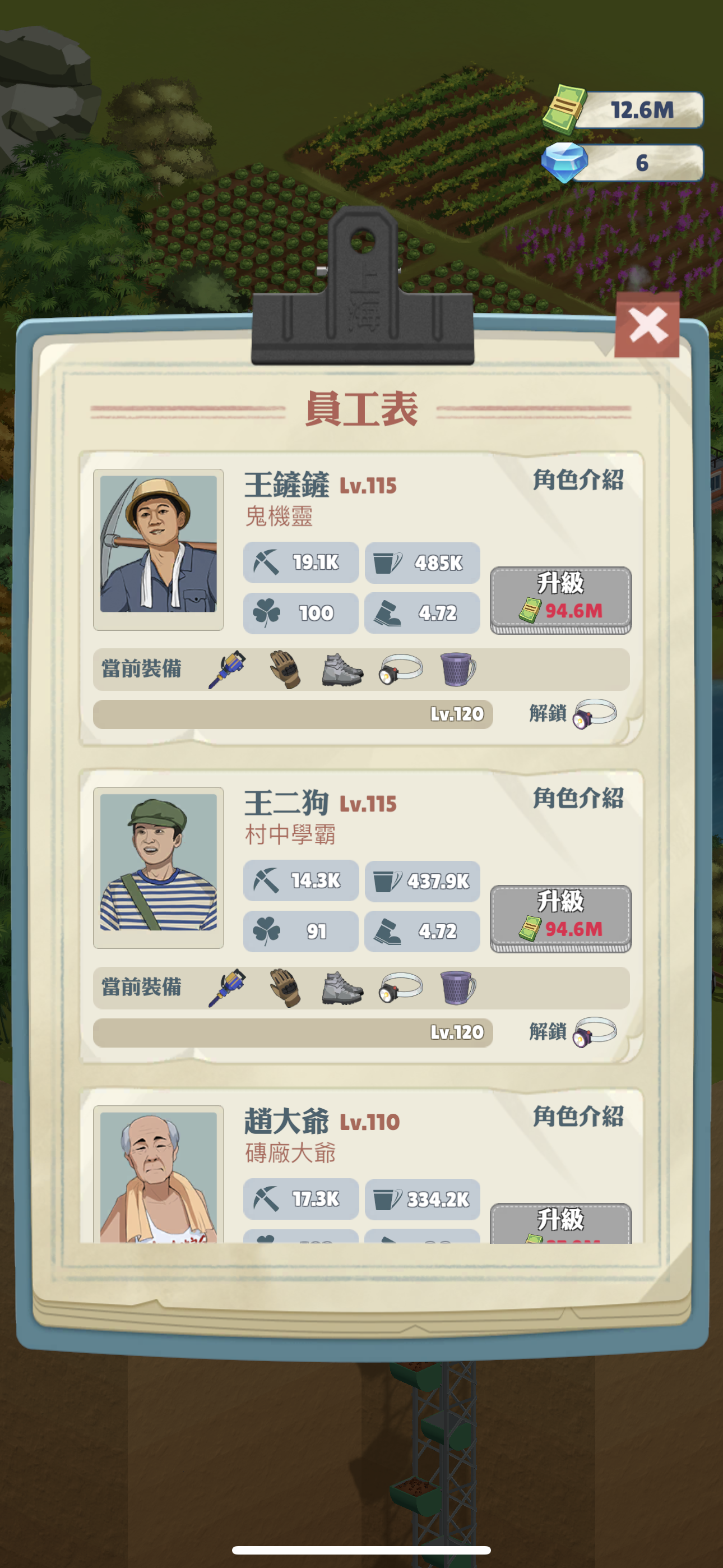View 角色介紹 for 王二狗

tap(577, 798)
